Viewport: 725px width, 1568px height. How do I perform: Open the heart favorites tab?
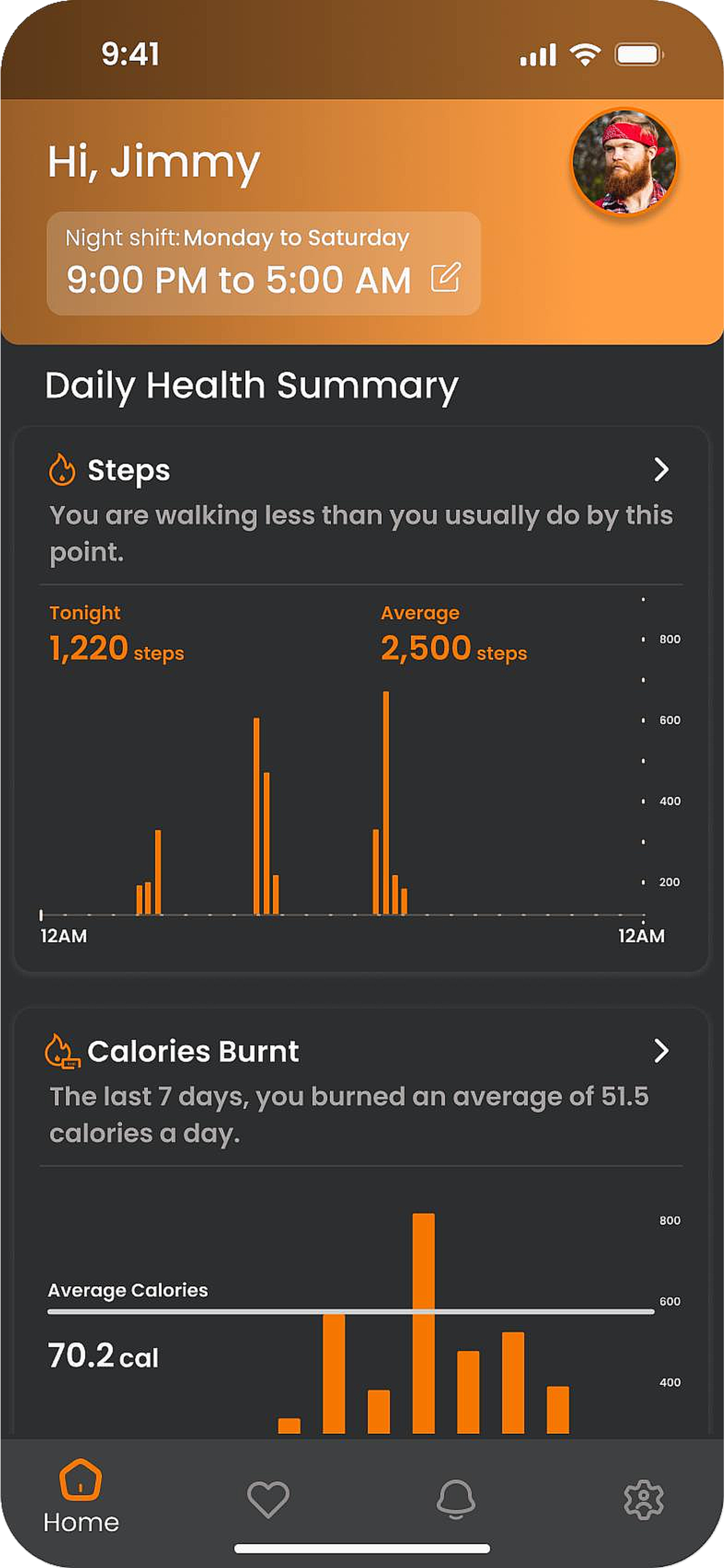point(268,1498)
